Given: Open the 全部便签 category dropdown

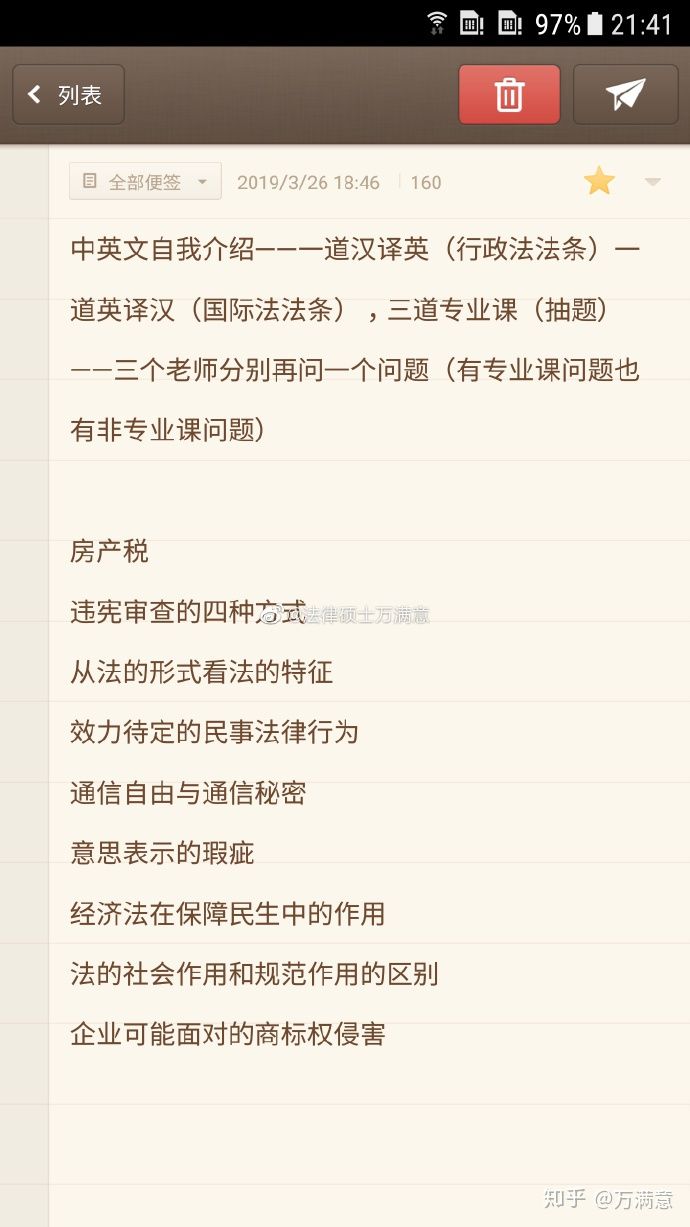Looking at the screenshot, I should click(x=145, y=182).
